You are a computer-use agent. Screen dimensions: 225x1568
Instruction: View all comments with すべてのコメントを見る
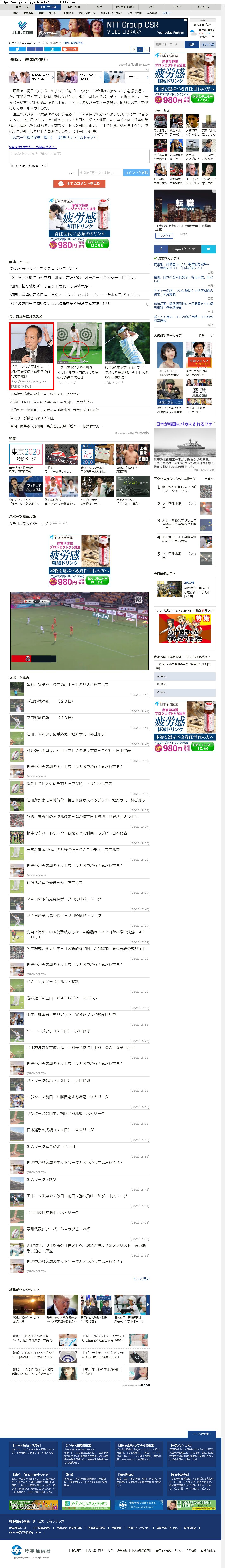(x=79, y=183)
